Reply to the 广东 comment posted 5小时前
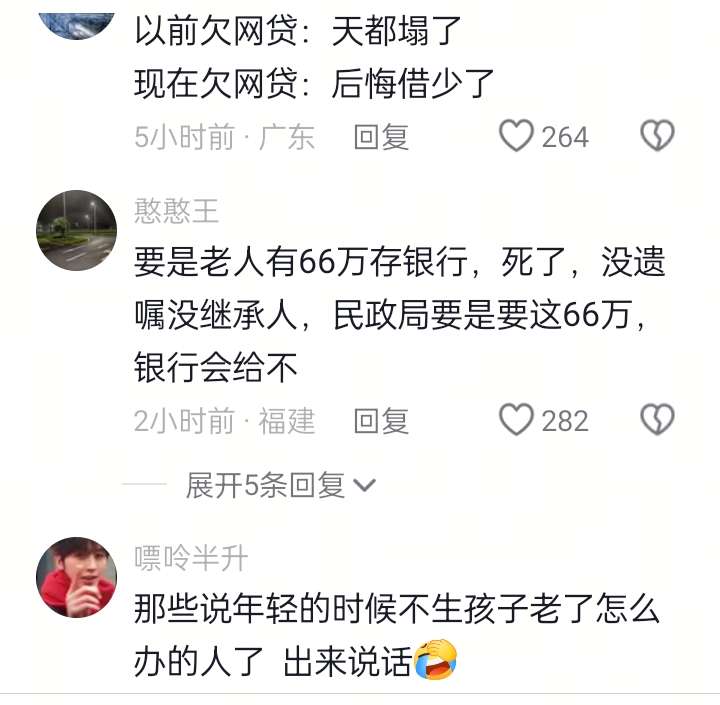This screenshot has width=720, height=705. pyautogui.click(x=381, y=137)
